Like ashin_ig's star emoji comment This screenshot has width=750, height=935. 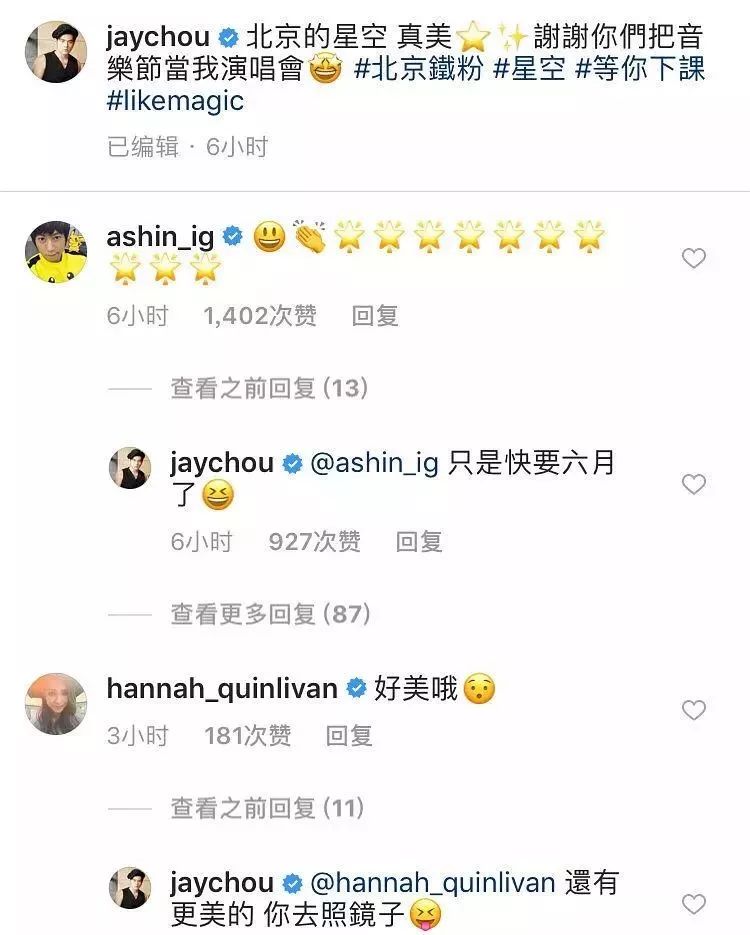click(x=693, y=259)
